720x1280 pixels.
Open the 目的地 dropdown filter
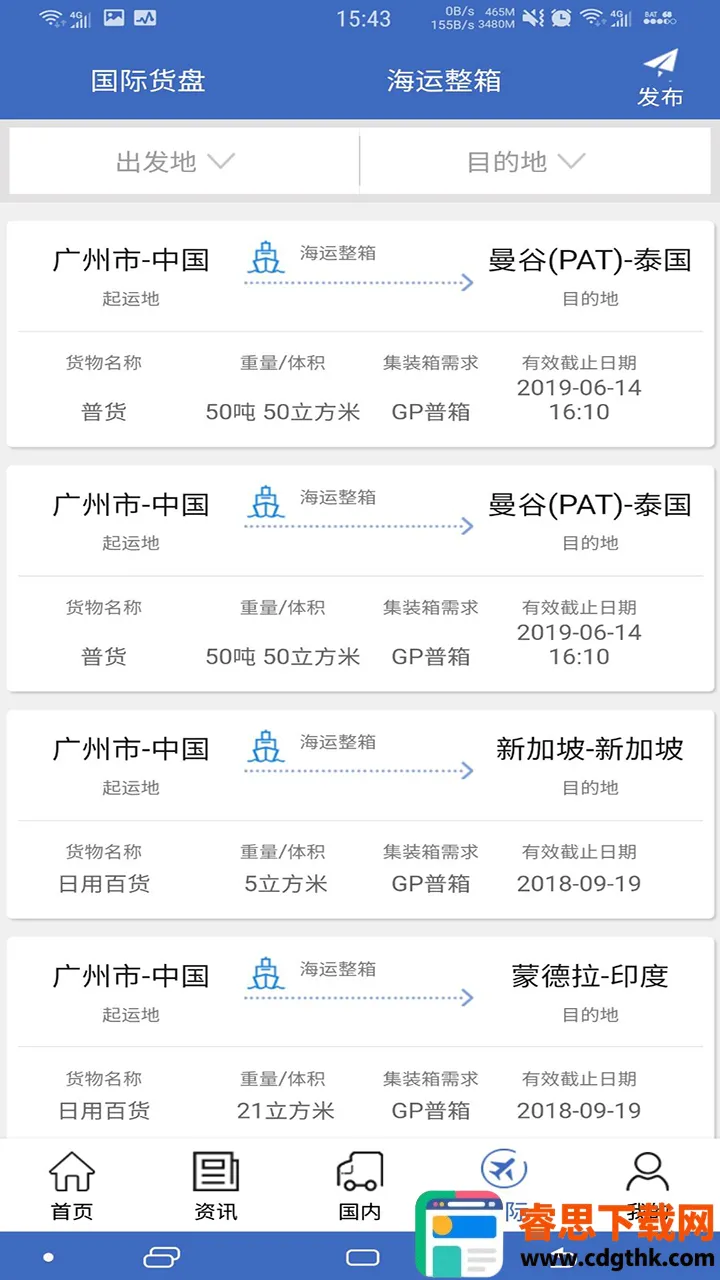click(x=526, y=161)
